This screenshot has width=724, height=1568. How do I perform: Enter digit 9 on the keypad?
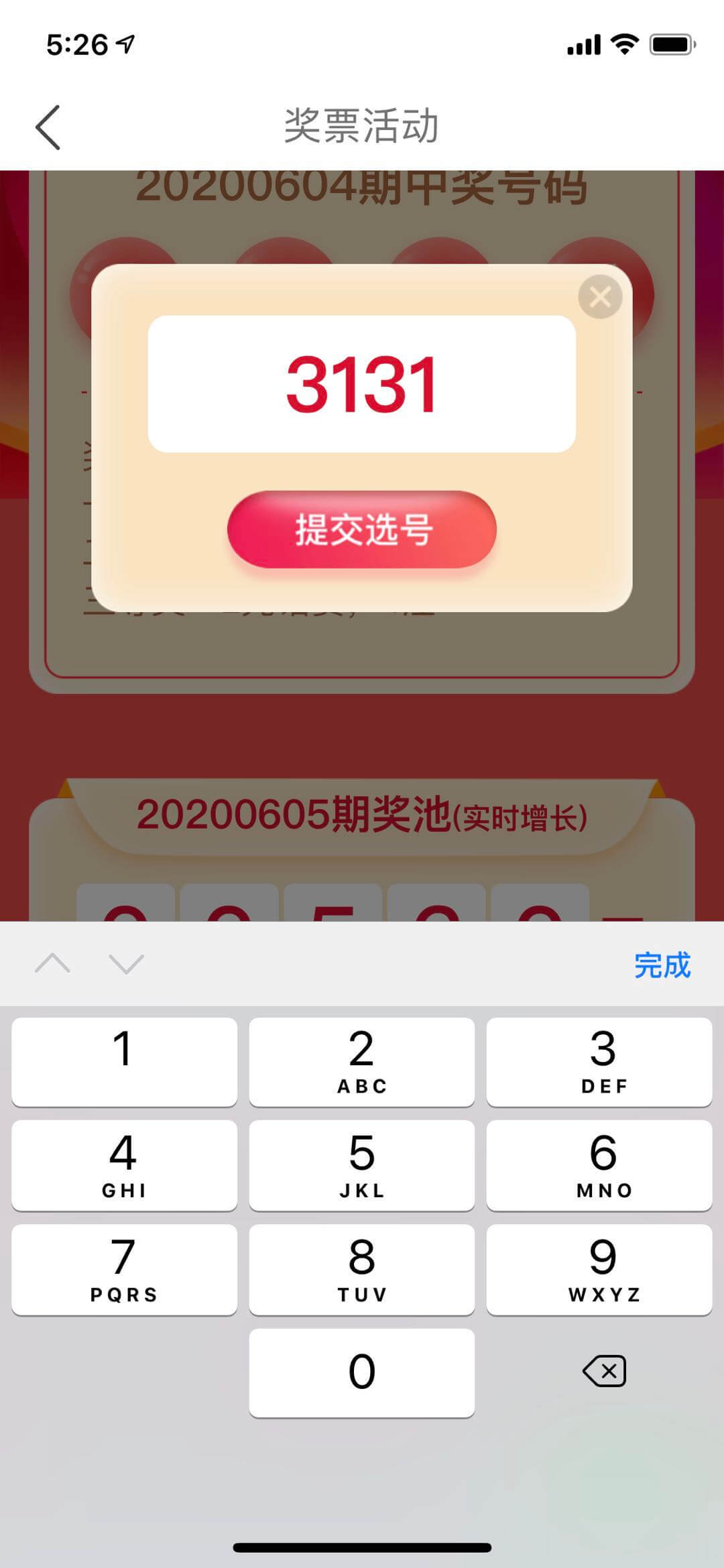click(x=599, y=1269)
